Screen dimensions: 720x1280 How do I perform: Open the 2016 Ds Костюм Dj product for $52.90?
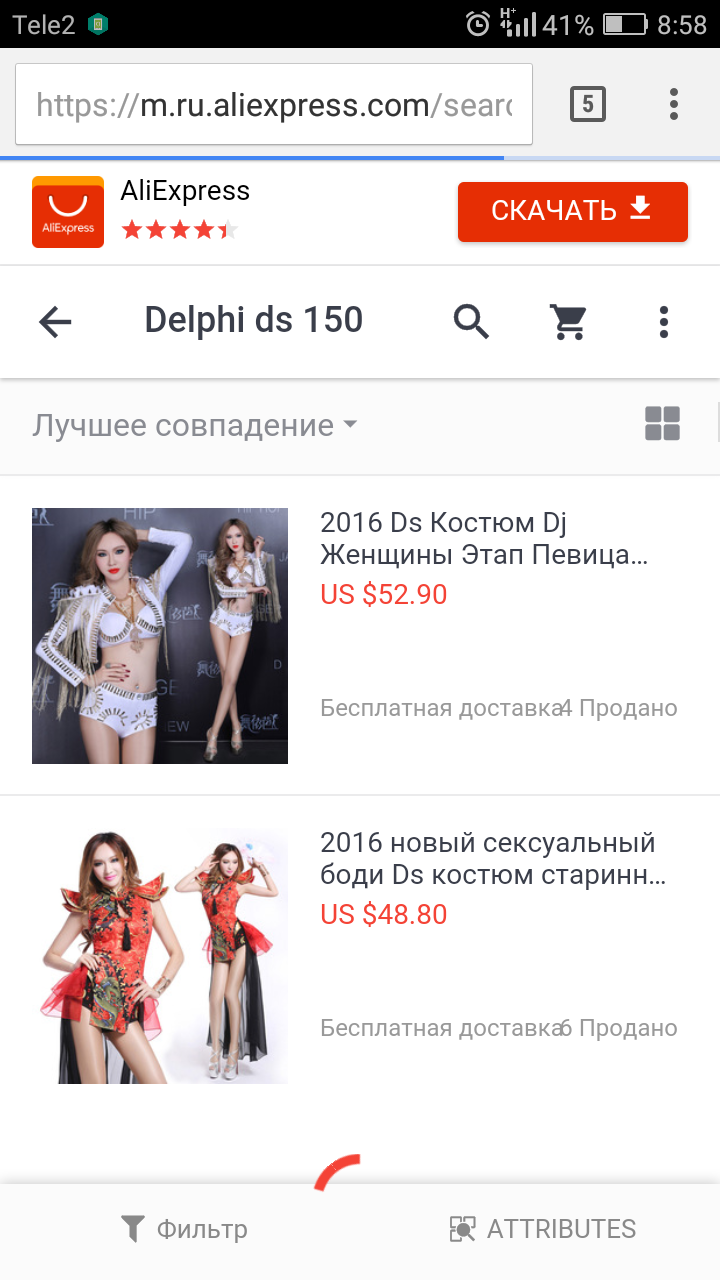pos(483,538)
